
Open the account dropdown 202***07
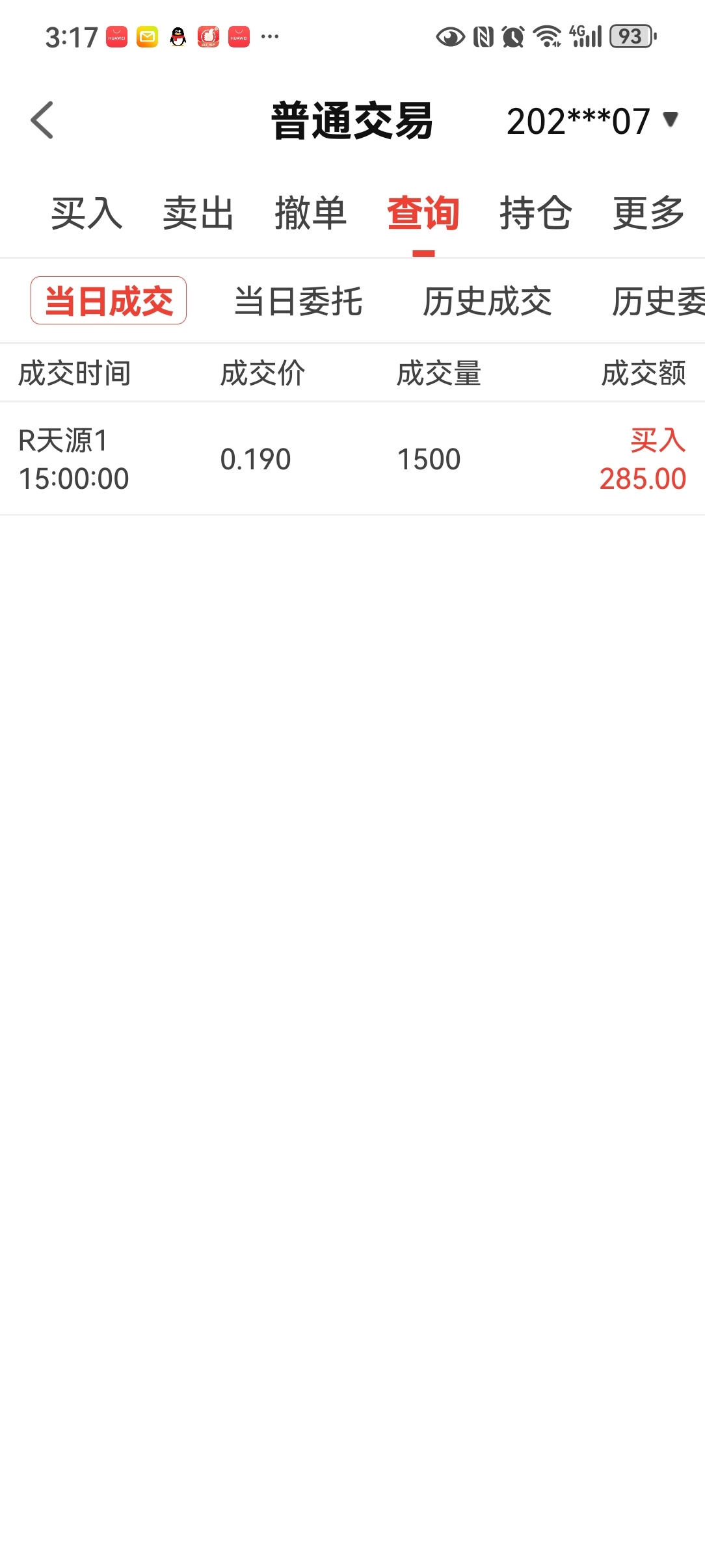[592, 121]
